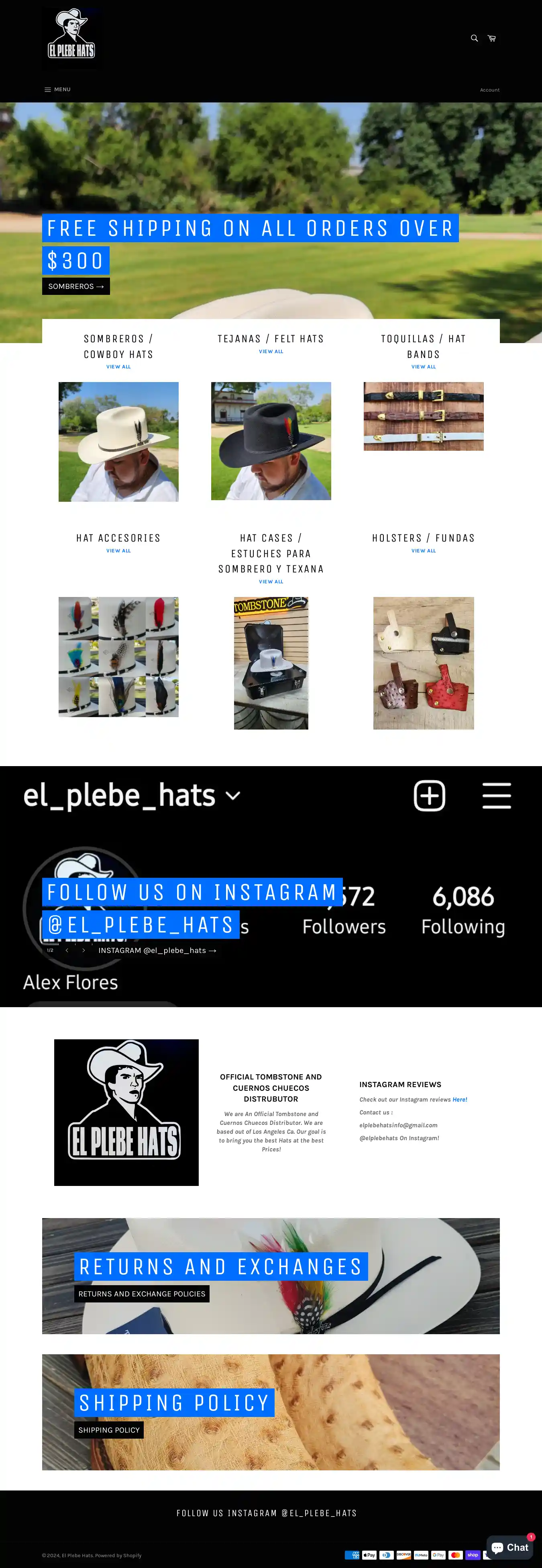Tap the SOMBREROS banner button
542x1568 pixels.
pos(76,286)
